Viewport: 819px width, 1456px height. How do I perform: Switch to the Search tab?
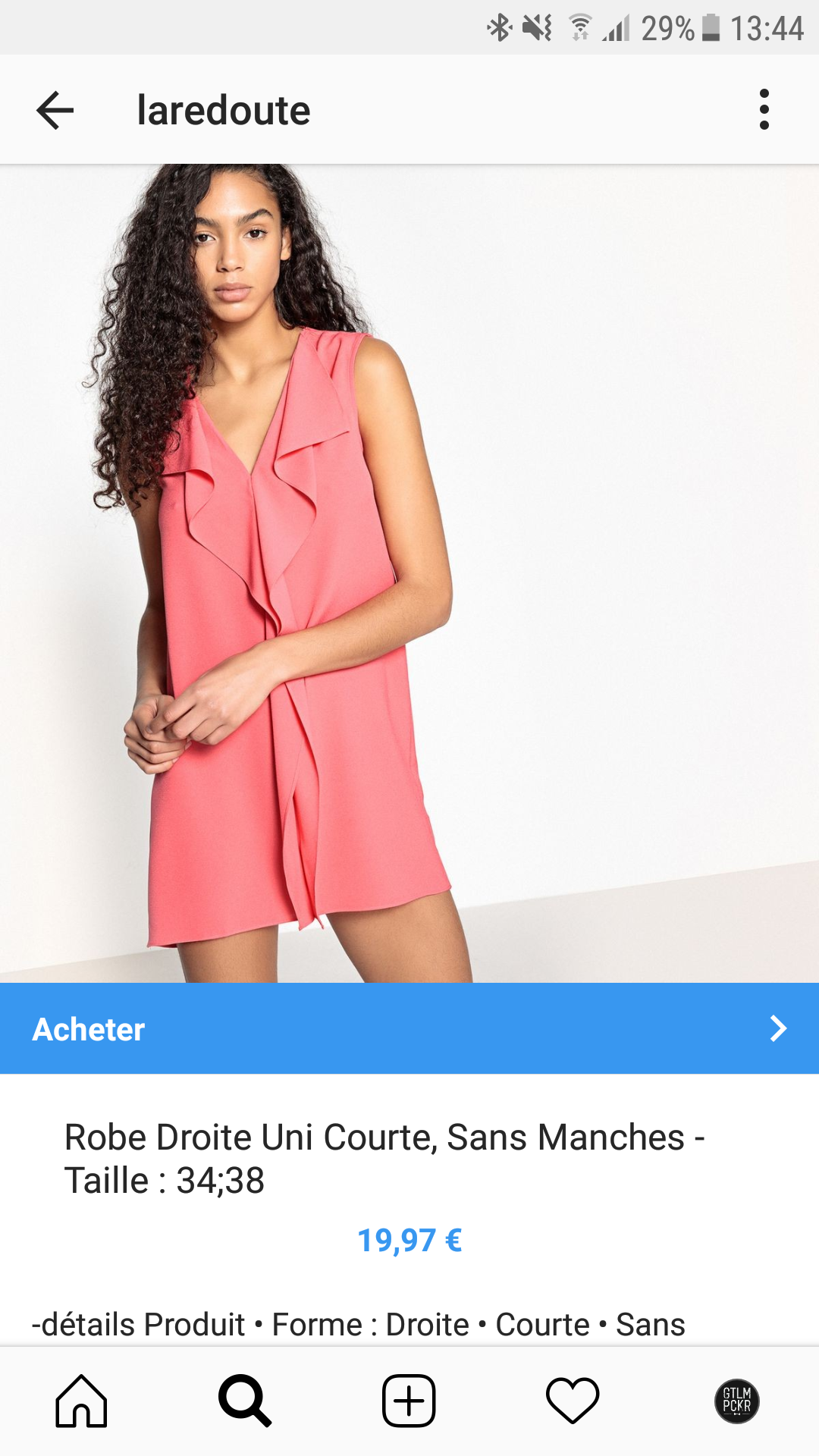point(245,1401)
